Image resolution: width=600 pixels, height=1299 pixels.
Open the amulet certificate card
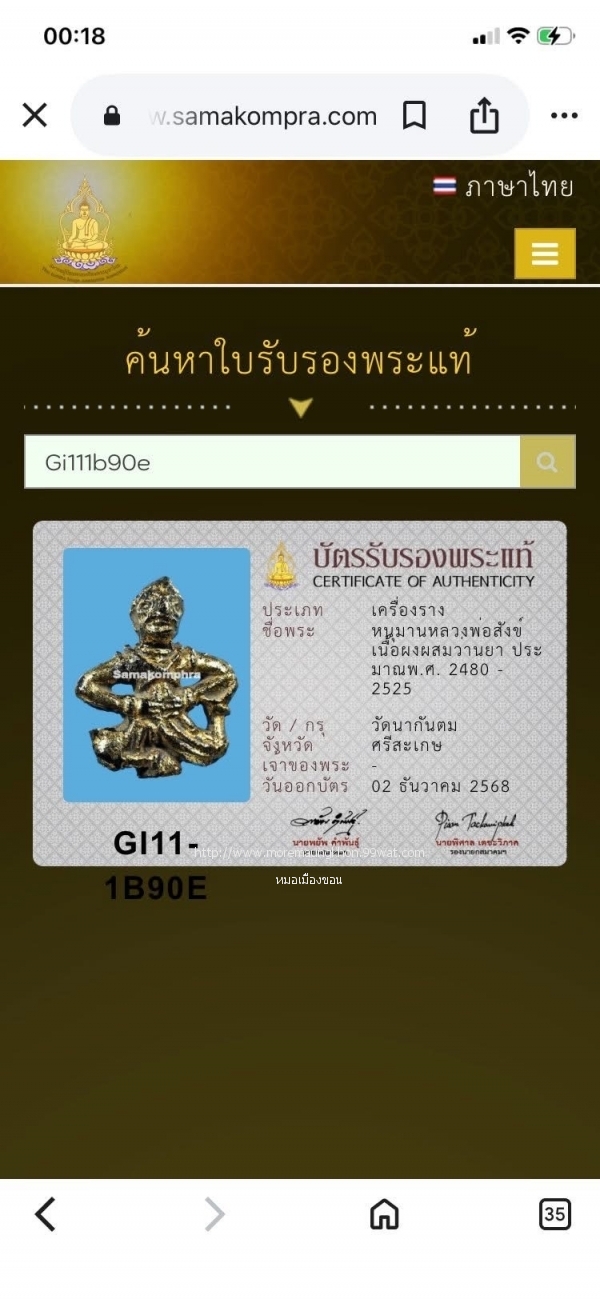pyautogui.click(x=300, y=692)
